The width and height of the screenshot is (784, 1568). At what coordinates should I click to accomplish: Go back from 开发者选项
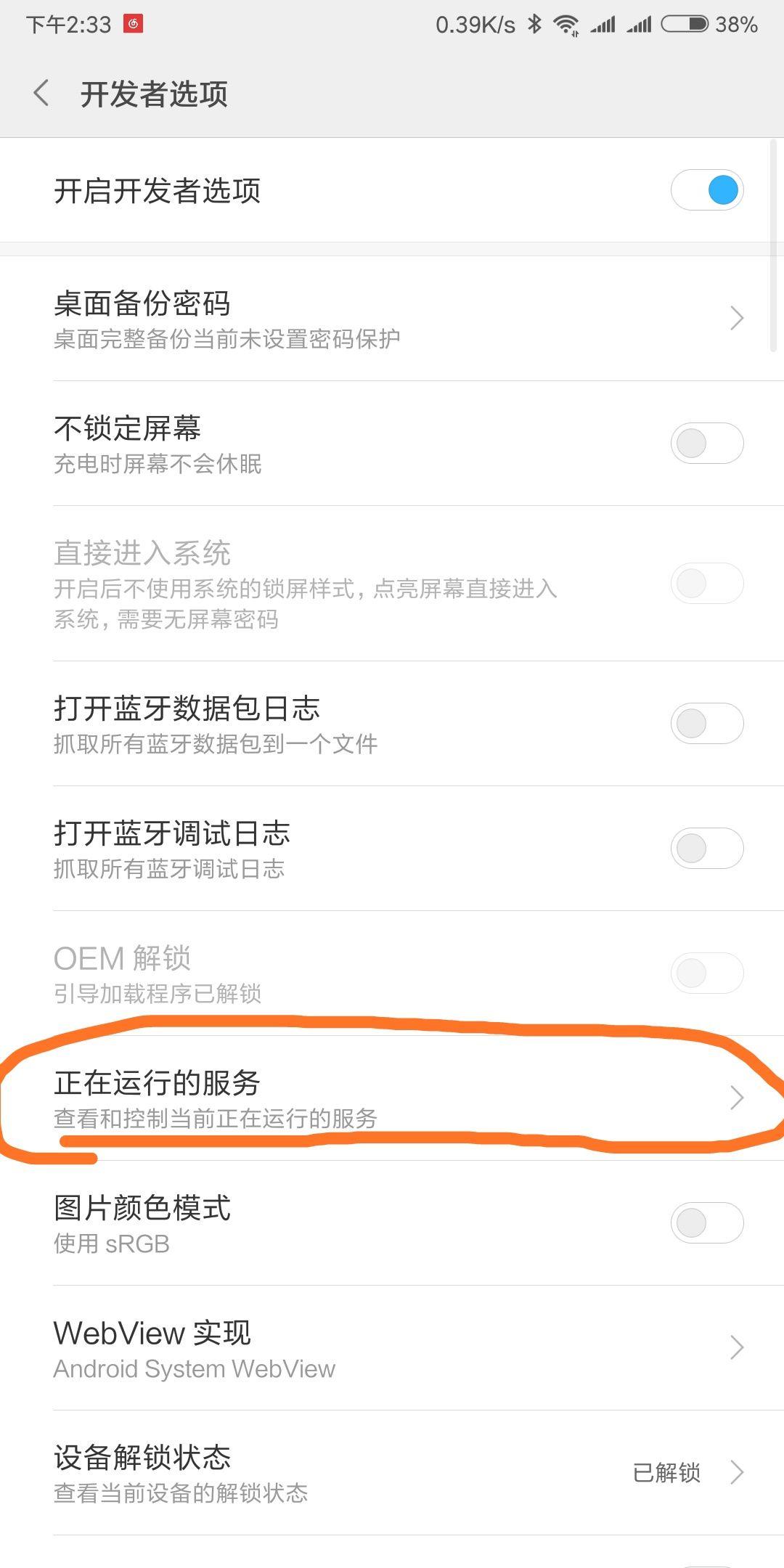coord(42,94)
